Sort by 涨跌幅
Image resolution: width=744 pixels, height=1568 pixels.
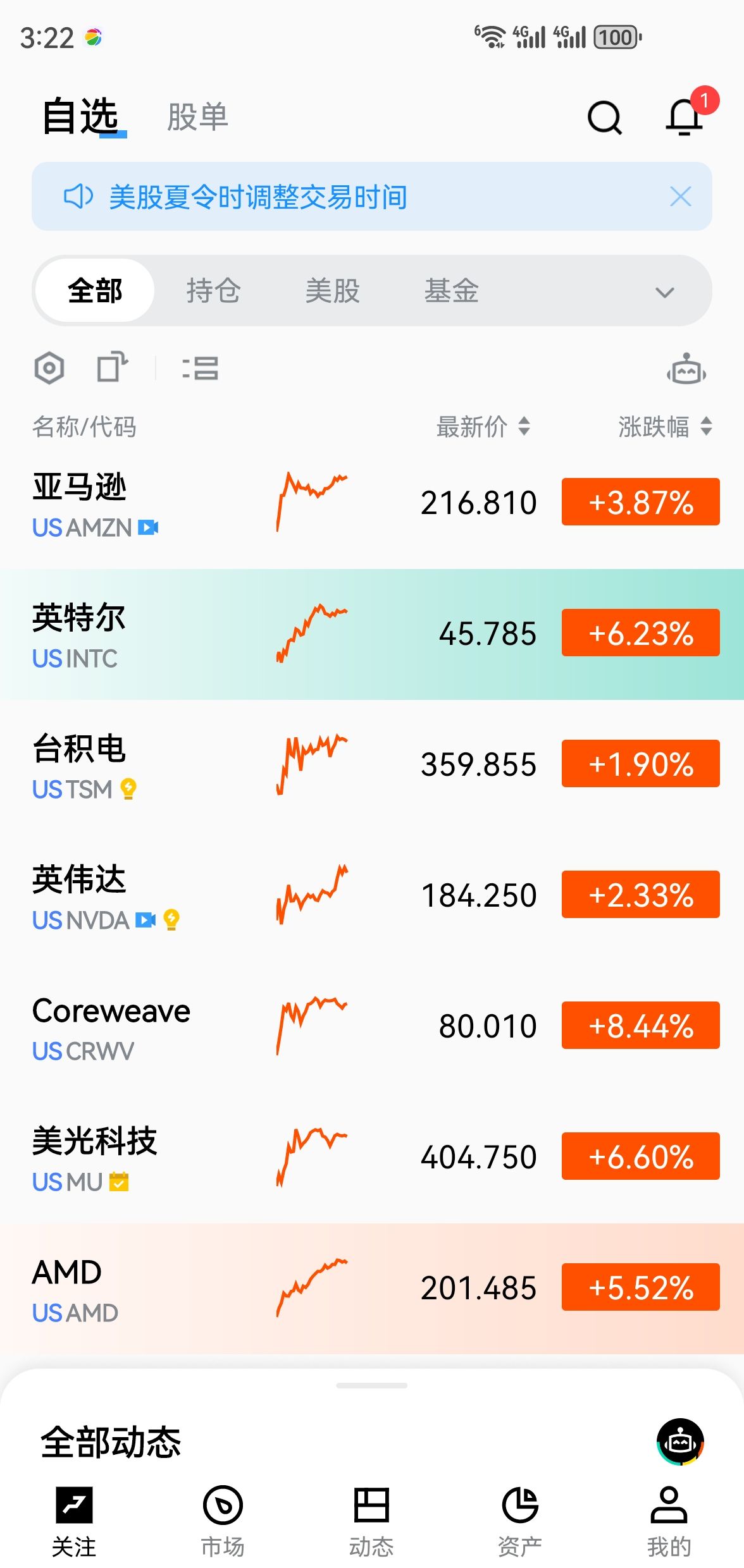coord(664,427)
